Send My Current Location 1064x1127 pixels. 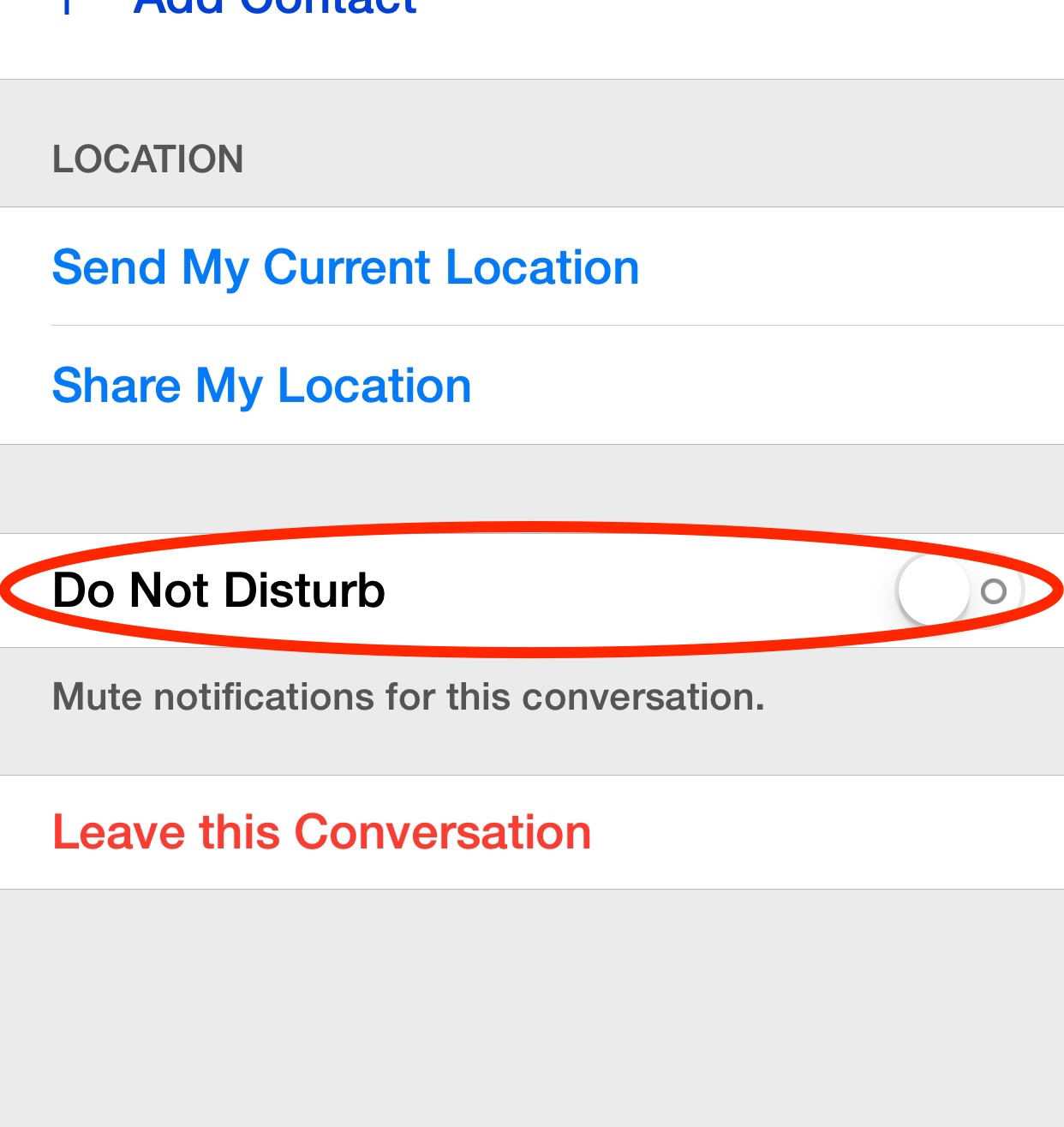tap(345, 267)
